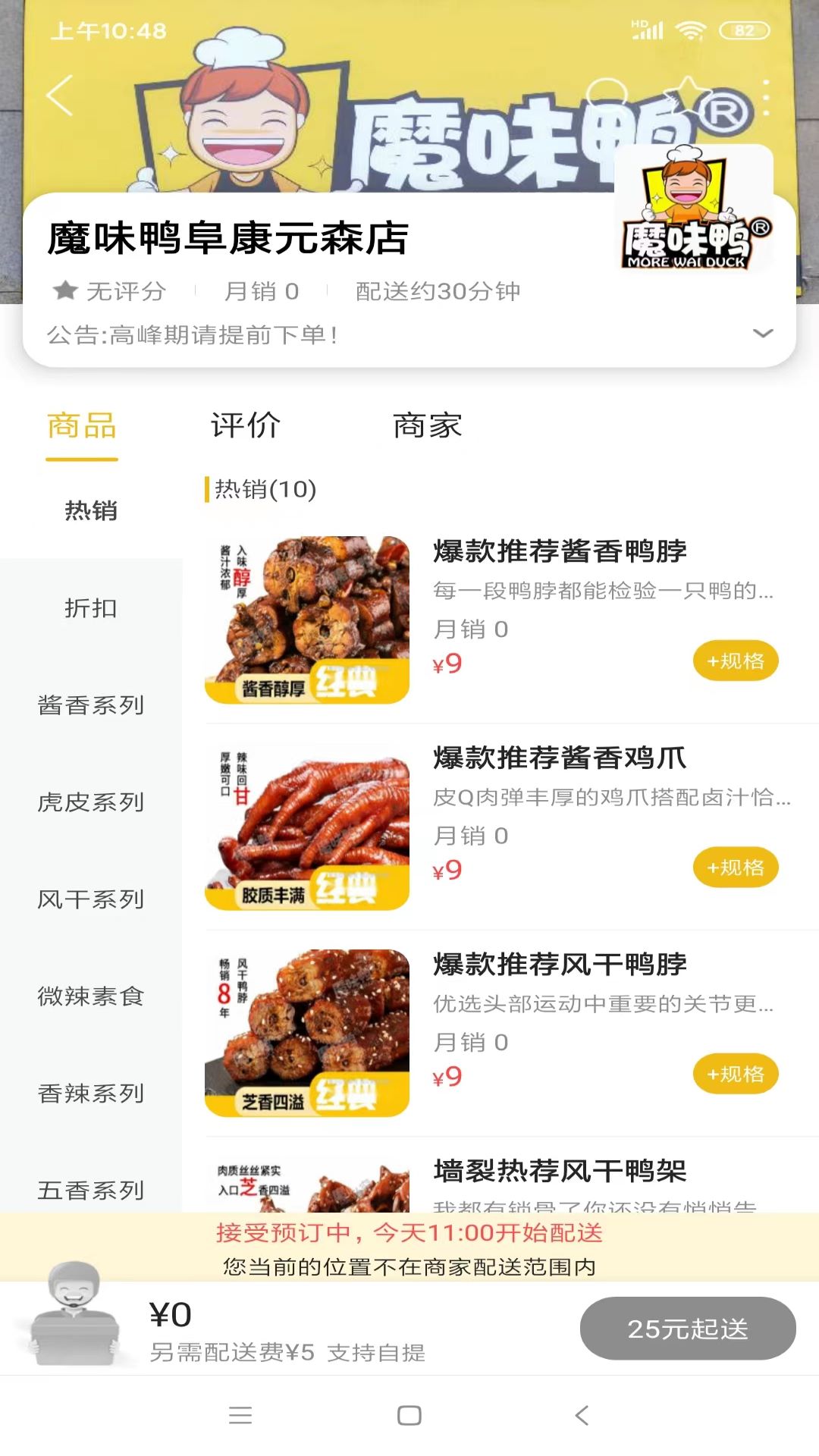
Task: Choose specs for 爆款推荐酱香鸭脖
Action: 735,661
